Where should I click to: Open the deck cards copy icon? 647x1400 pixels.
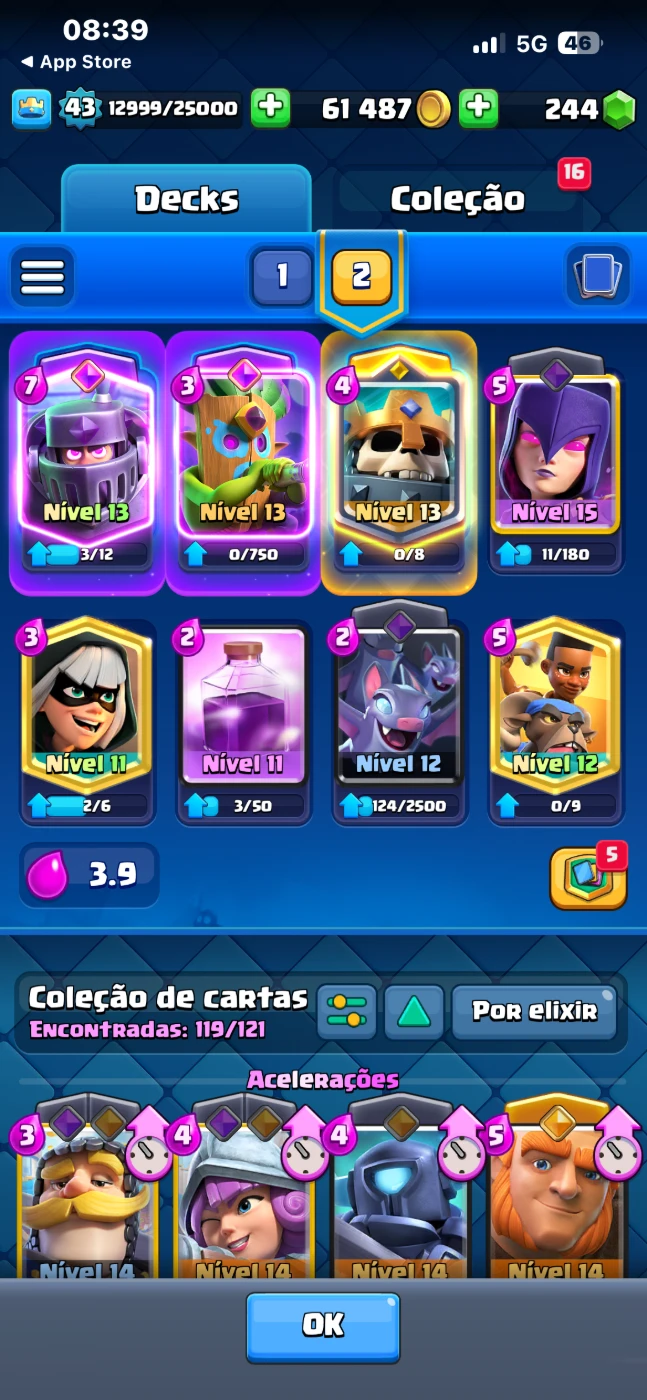coord(597,275)
